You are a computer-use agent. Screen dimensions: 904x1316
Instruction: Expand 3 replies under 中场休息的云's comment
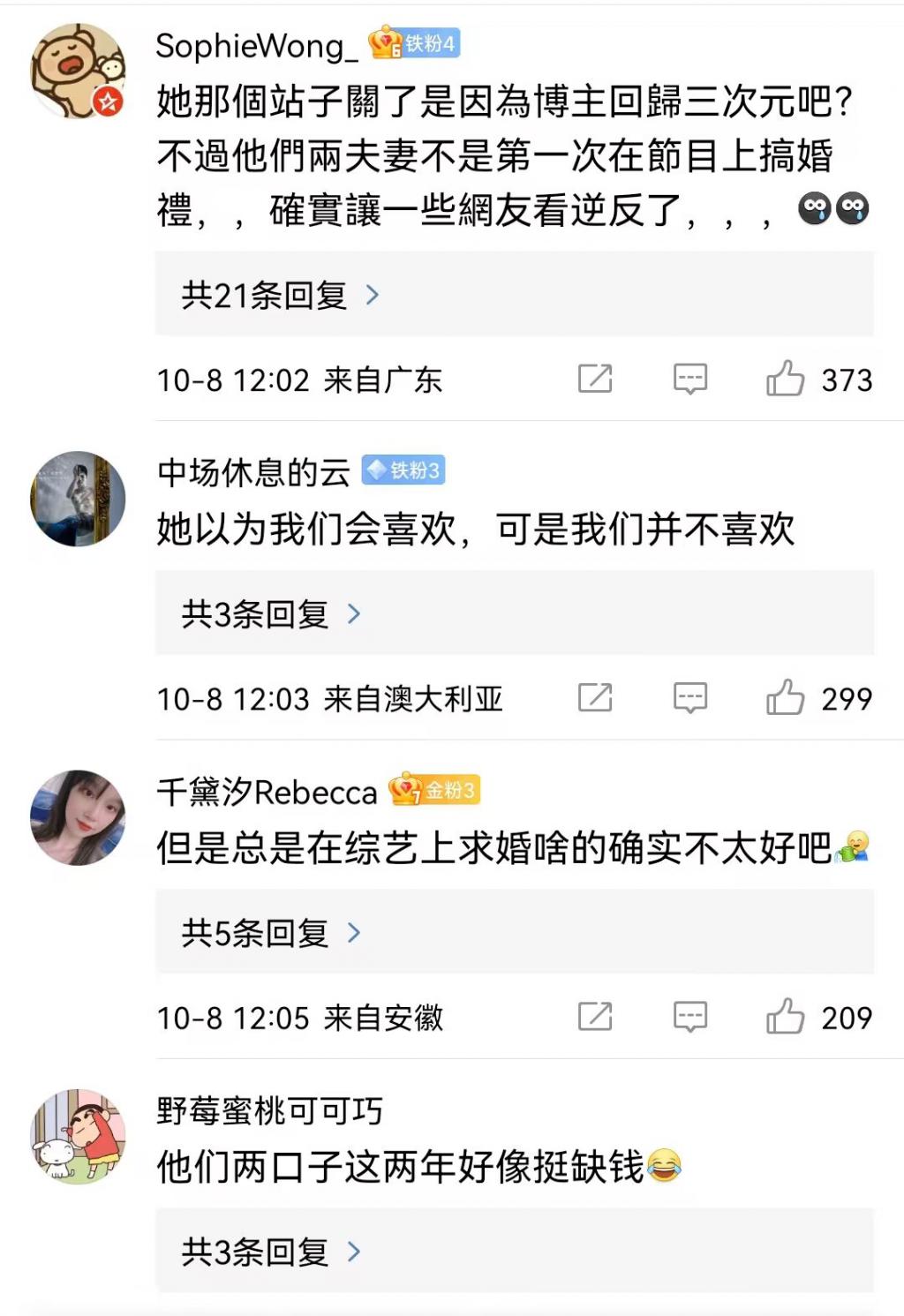[x=271, y=613]
